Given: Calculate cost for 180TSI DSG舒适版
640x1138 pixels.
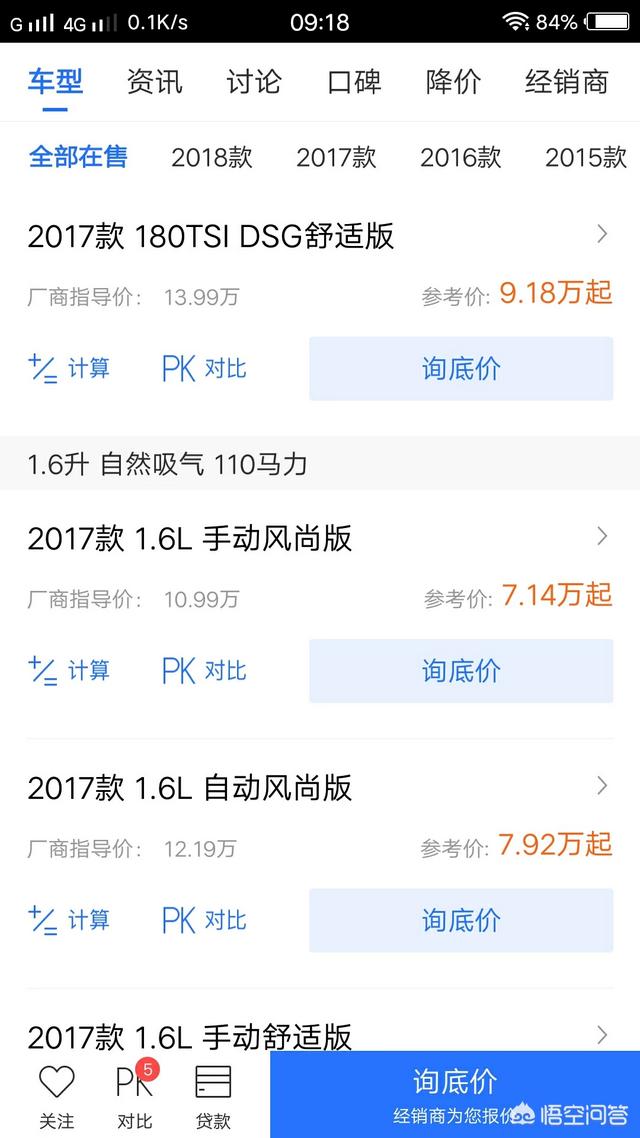Looking at the screenshot, I should (x=69, y=369).
